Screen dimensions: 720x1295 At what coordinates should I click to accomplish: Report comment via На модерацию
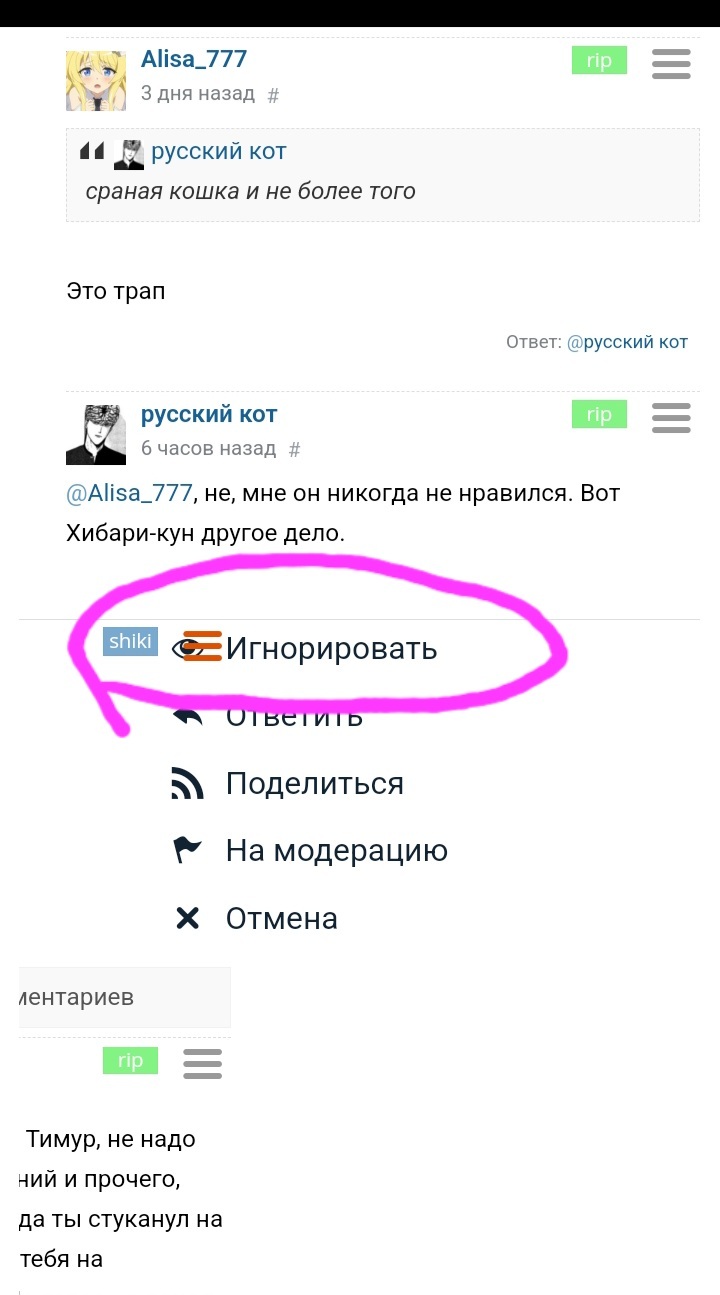(336, 851)
